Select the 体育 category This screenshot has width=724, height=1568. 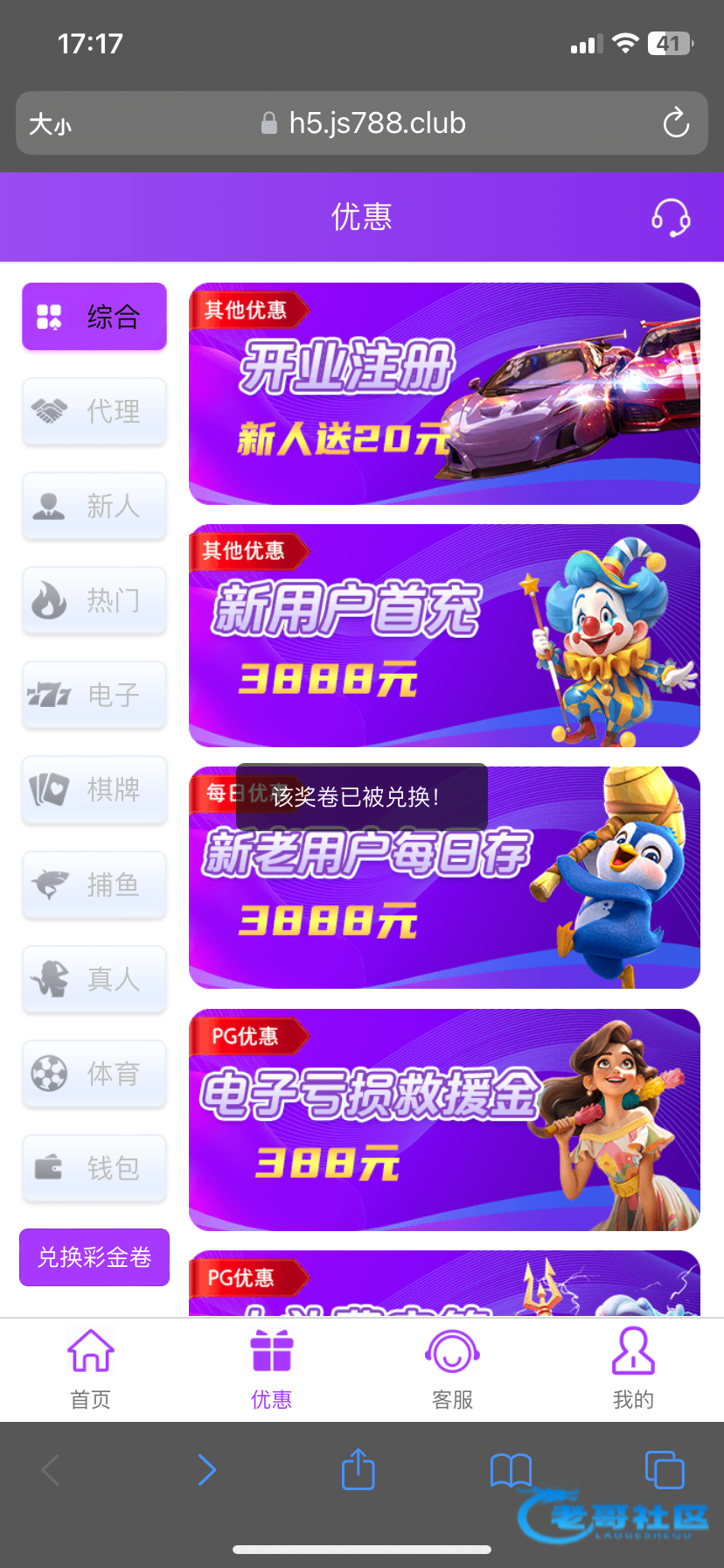point(94,1074)
